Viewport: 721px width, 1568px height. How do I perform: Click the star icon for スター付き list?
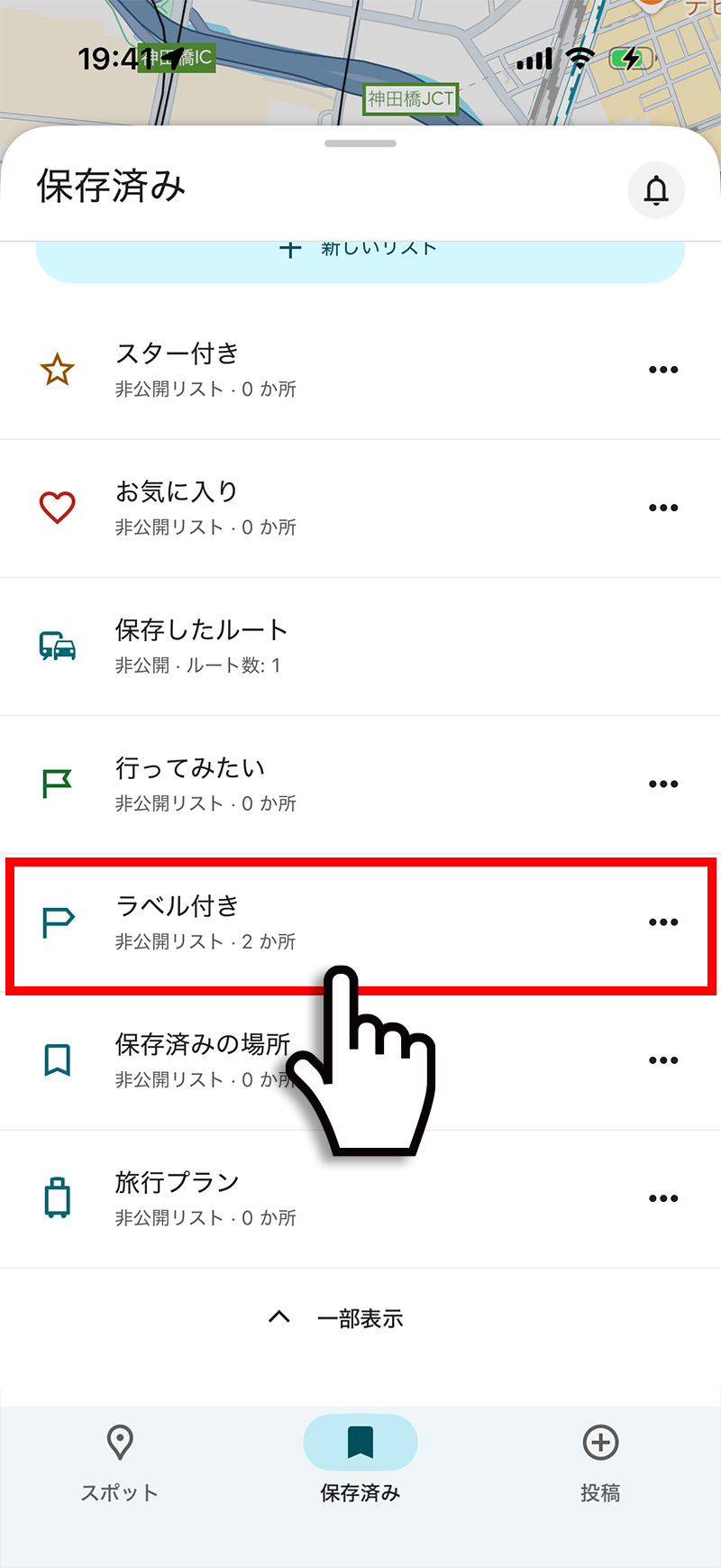coord(57,370)
